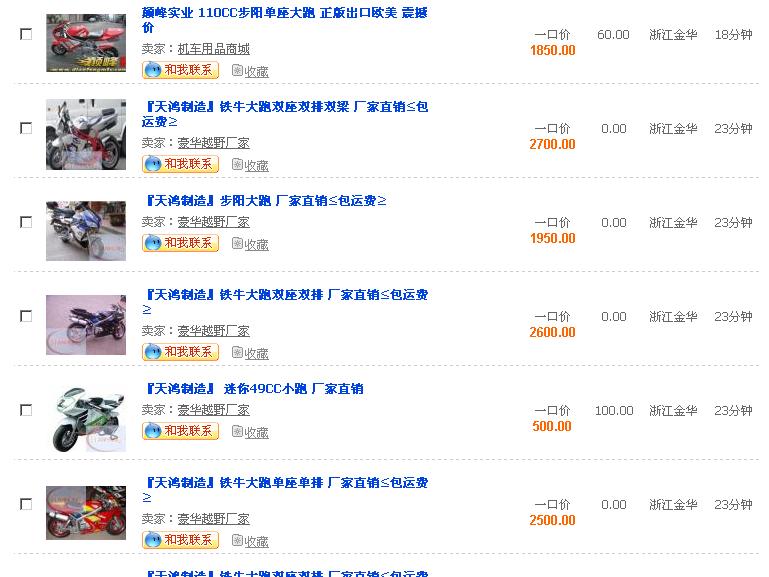
Task: Tick the checkbox for the 2700.00 listing
Action: 26,128
